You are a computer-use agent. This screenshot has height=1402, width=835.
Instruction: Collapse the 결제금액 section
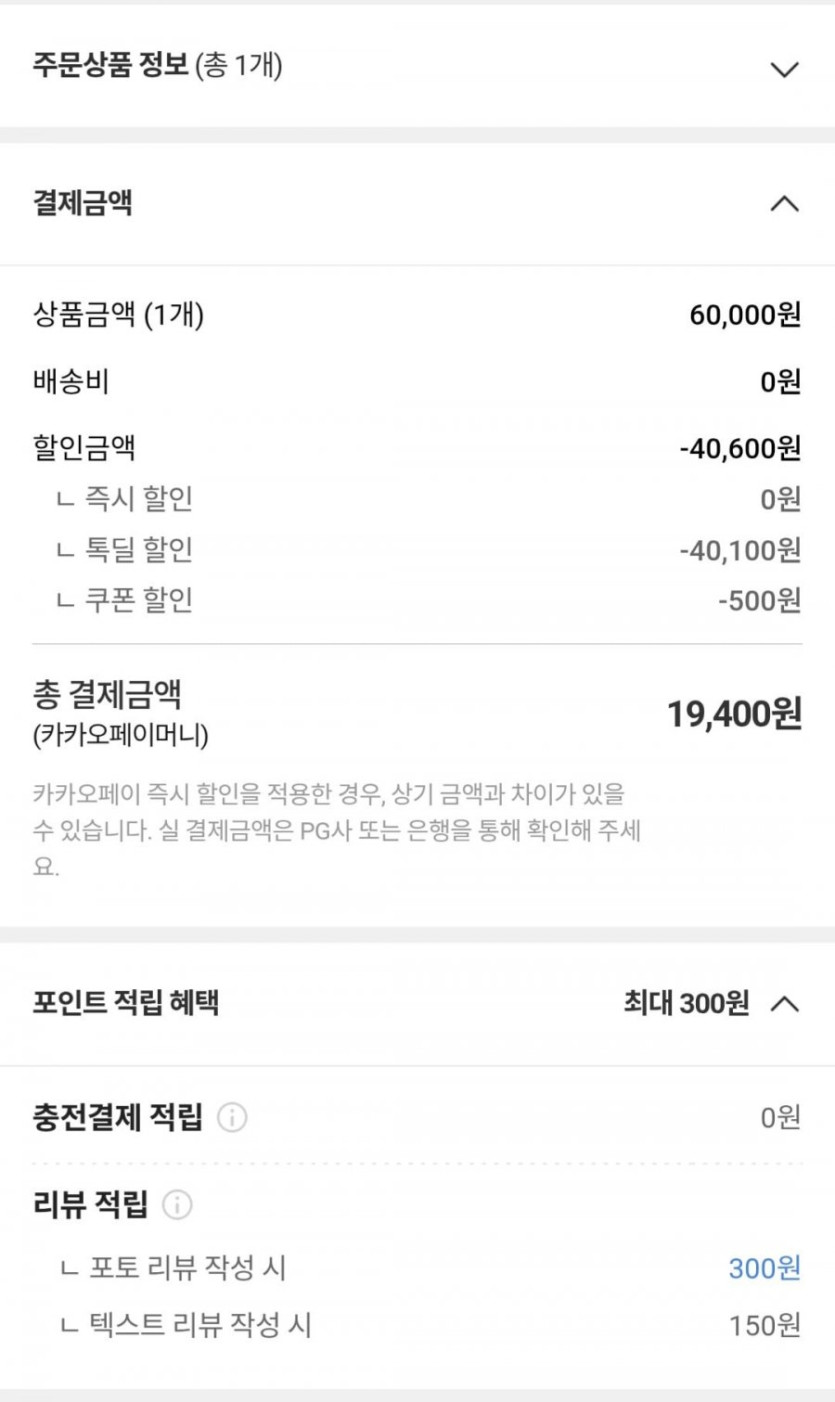coord(785,204)
